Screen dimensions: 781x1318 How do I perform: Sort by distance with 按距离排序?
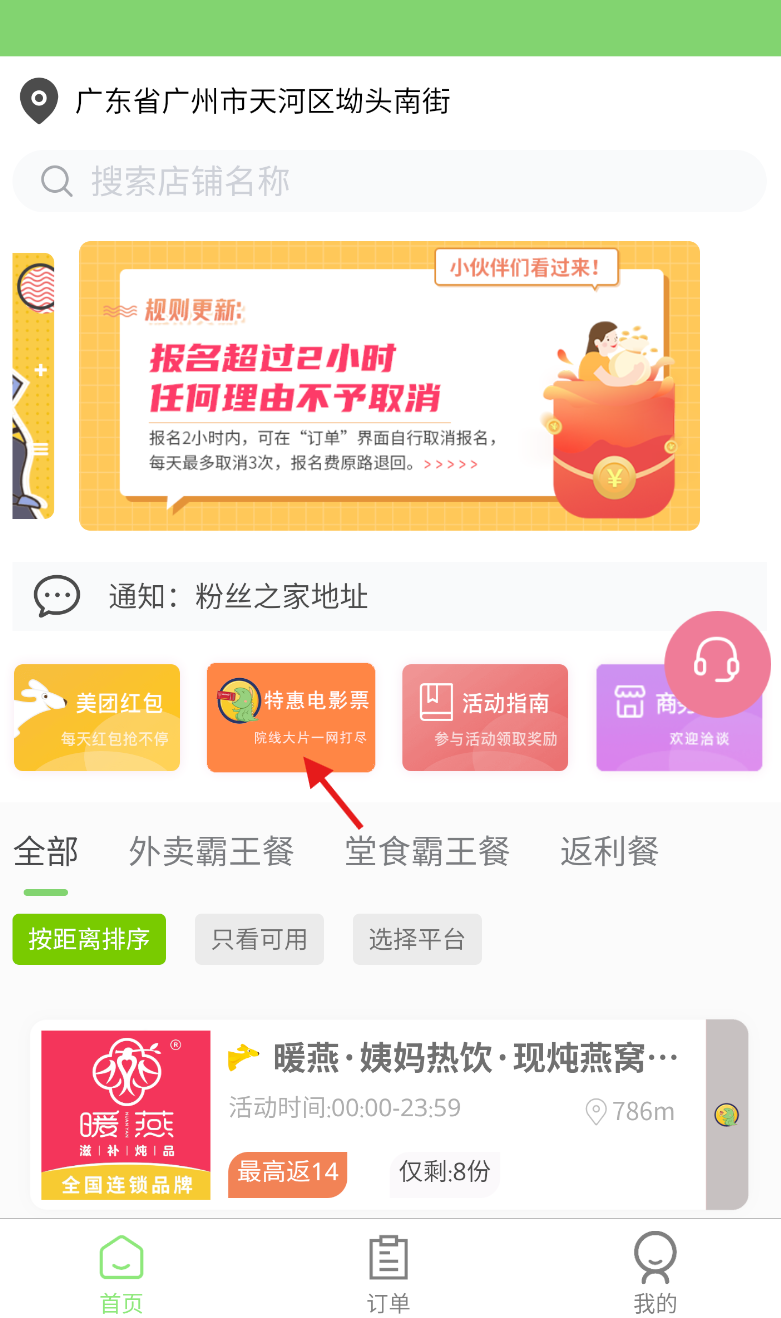[x=89, y=939]
